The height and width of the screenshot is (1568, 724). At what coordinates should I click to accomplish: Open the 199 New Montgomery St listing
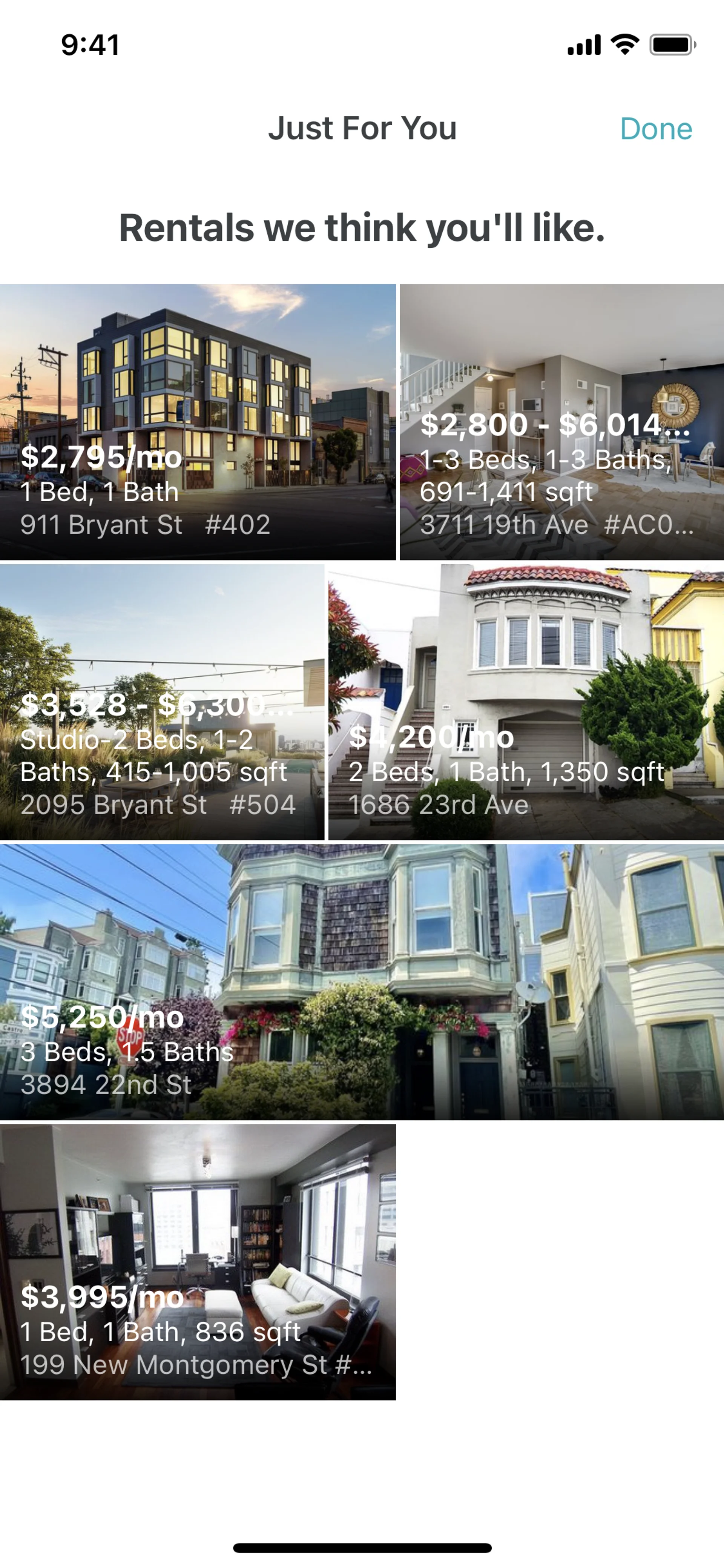198,1261
